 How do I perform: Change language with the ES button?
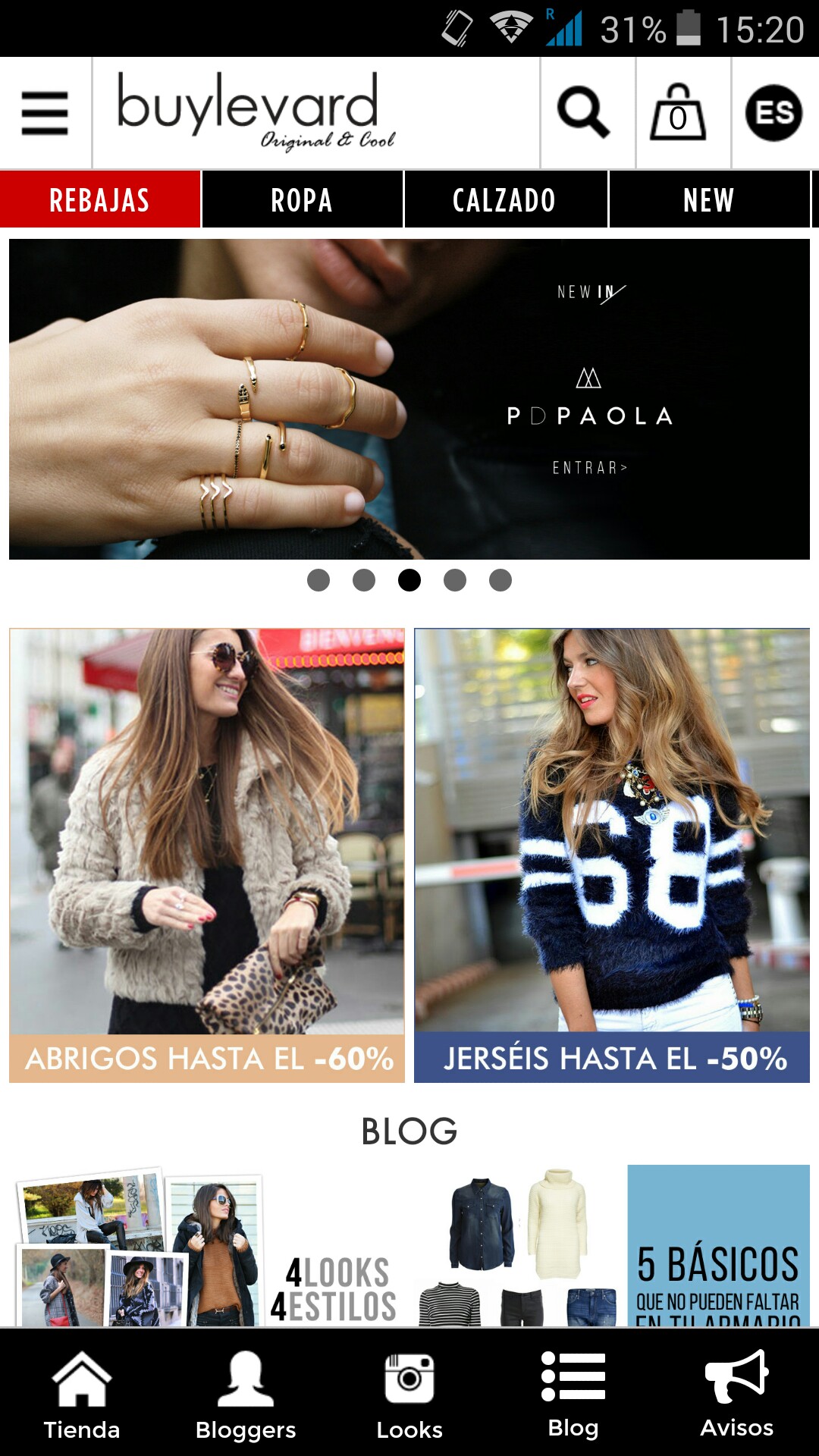click(x=773, y=113)
